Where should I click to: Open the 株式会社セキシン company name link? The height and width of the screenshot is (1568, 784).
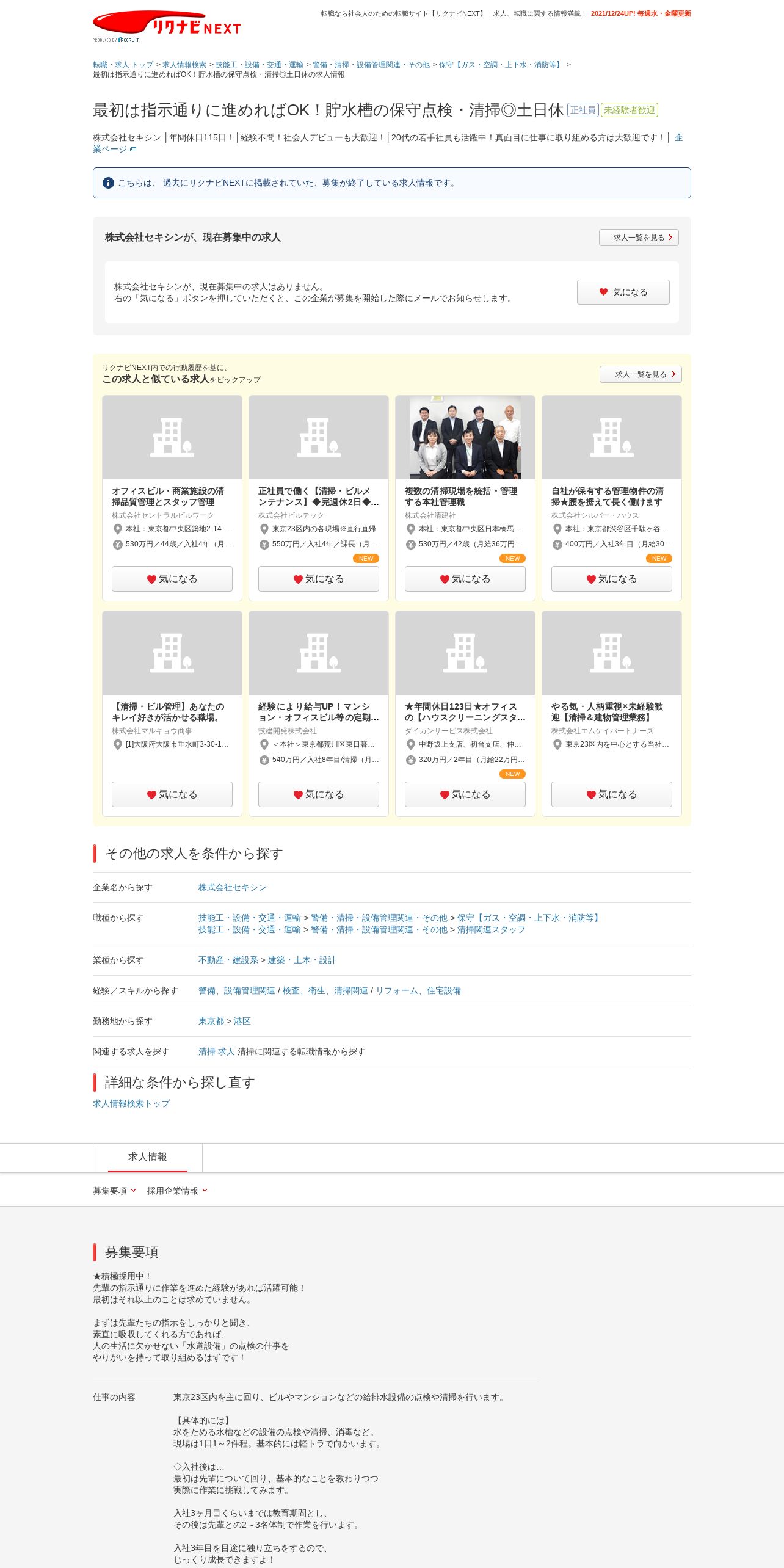coord(232,887)
